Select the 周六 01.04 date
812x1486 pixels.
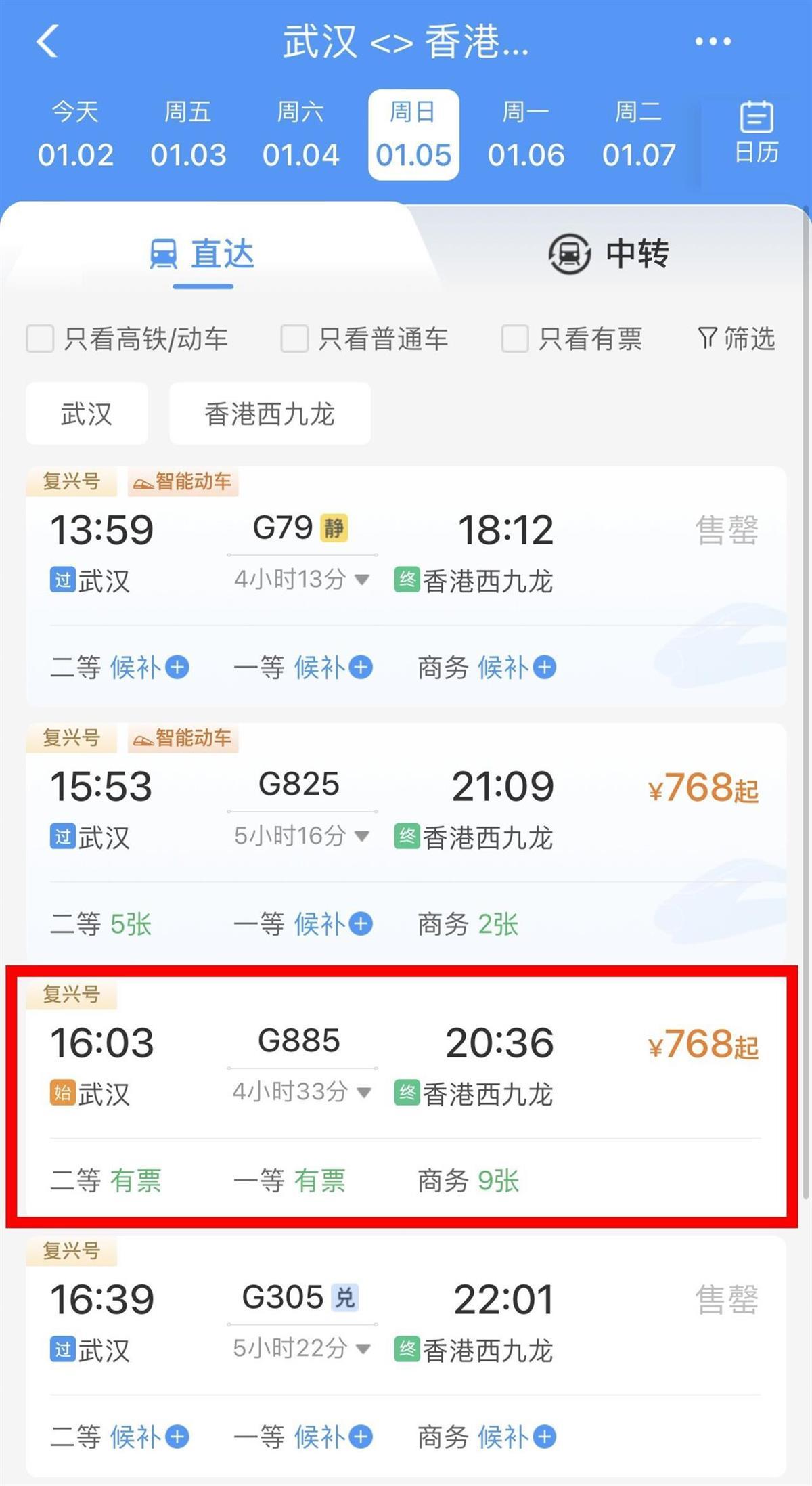pos(300,135)
